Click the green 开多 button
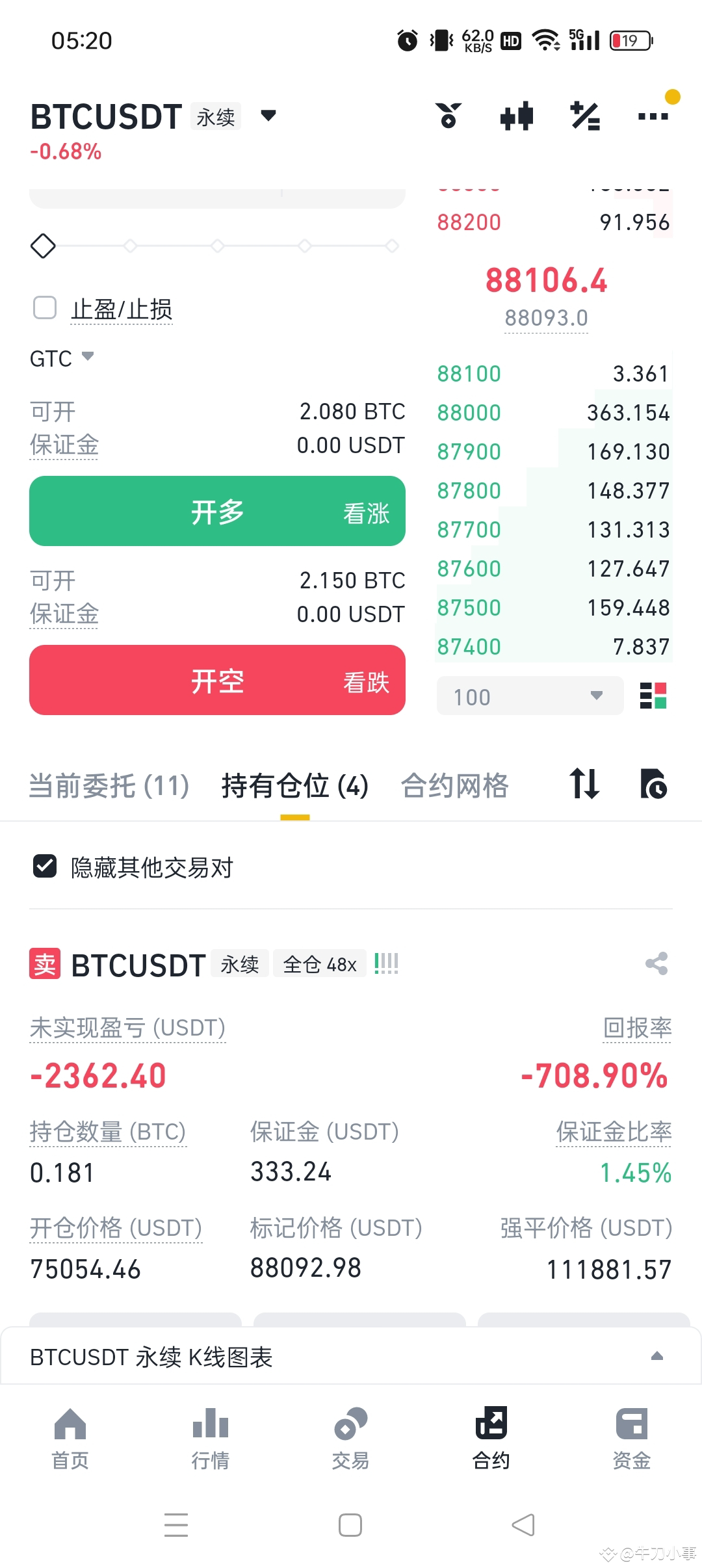This screenshot has height=1568, width=702. pos(217,511)
